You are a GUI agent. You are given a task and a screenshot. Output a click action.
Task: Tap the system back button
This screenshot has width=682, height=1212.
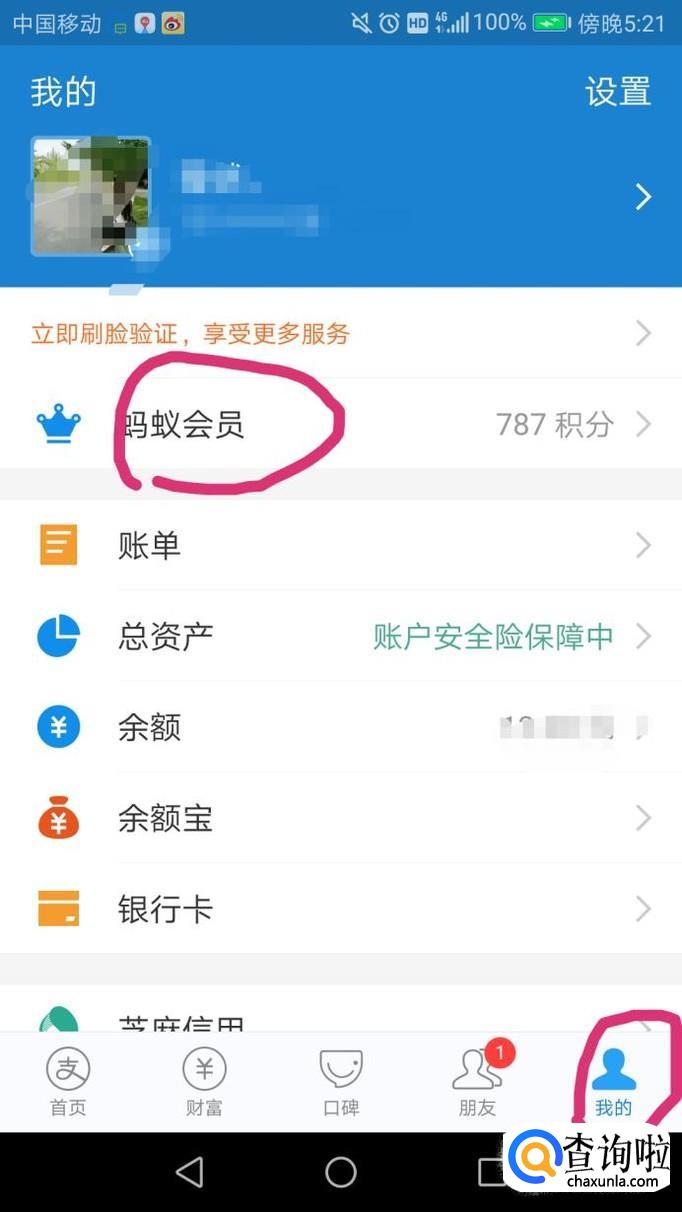189,1172
